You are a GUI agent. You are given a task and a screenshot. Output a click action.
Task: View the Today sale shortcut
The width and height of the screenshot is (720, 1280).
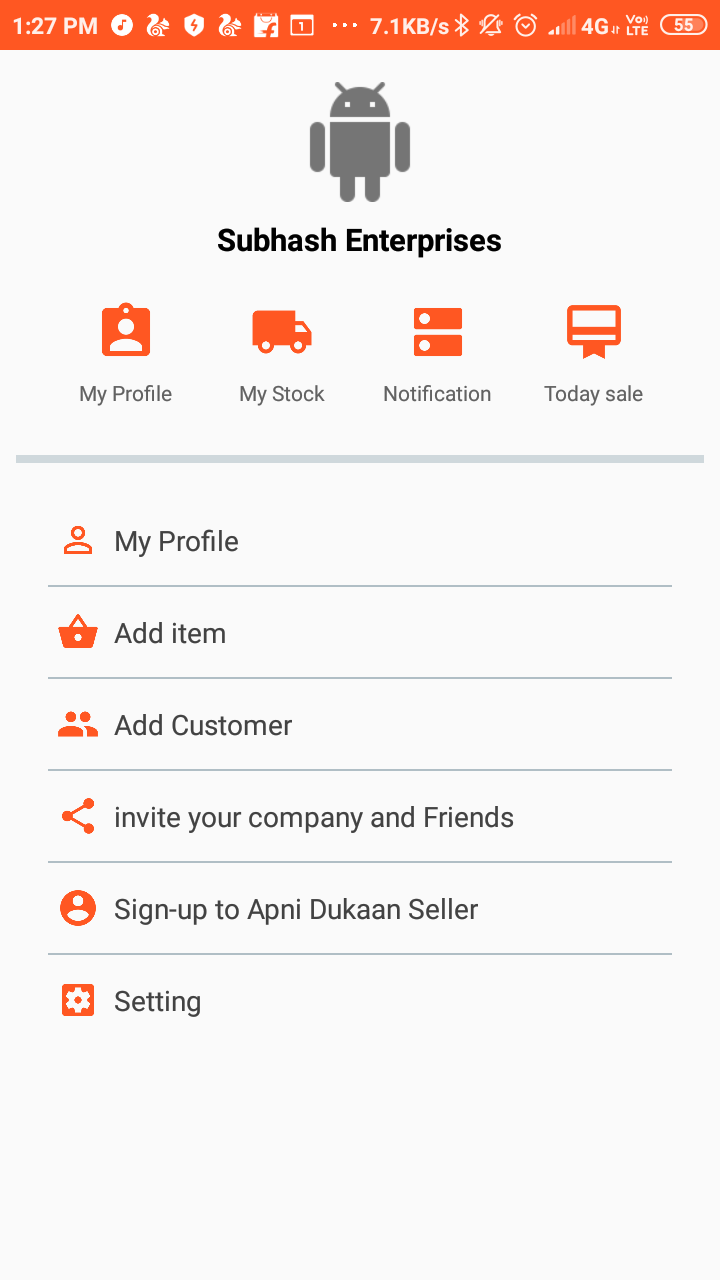point(594,354)
